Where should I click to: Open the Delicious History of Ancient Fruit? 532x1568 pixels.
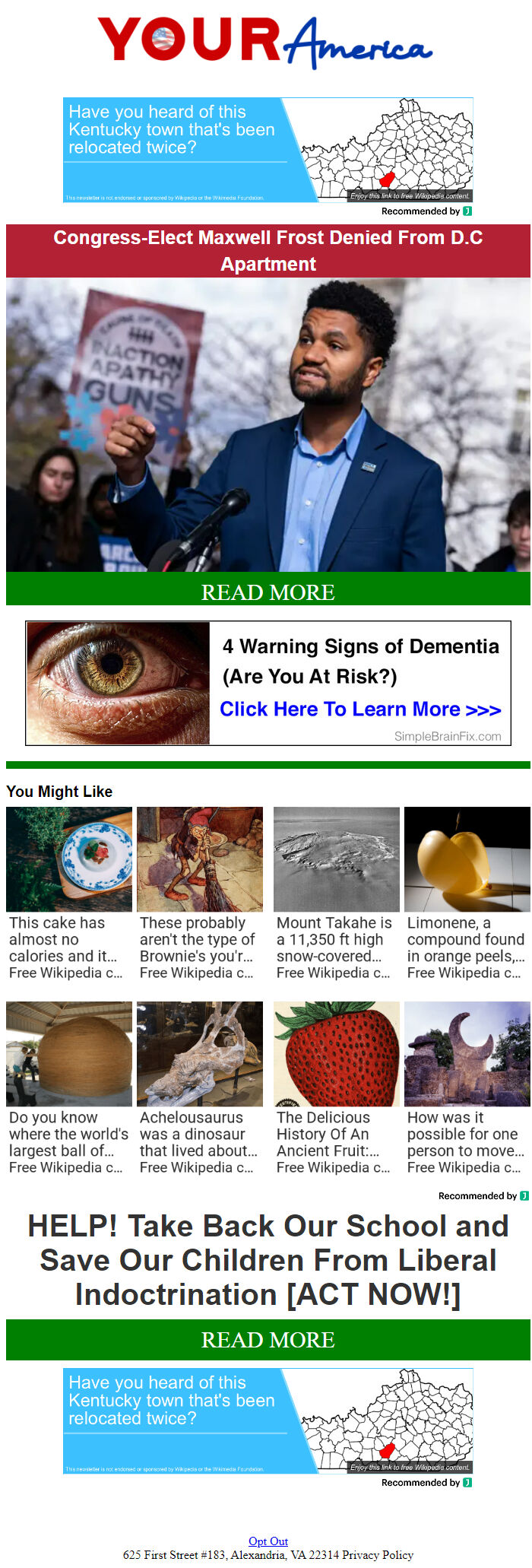pos(336,1088)
